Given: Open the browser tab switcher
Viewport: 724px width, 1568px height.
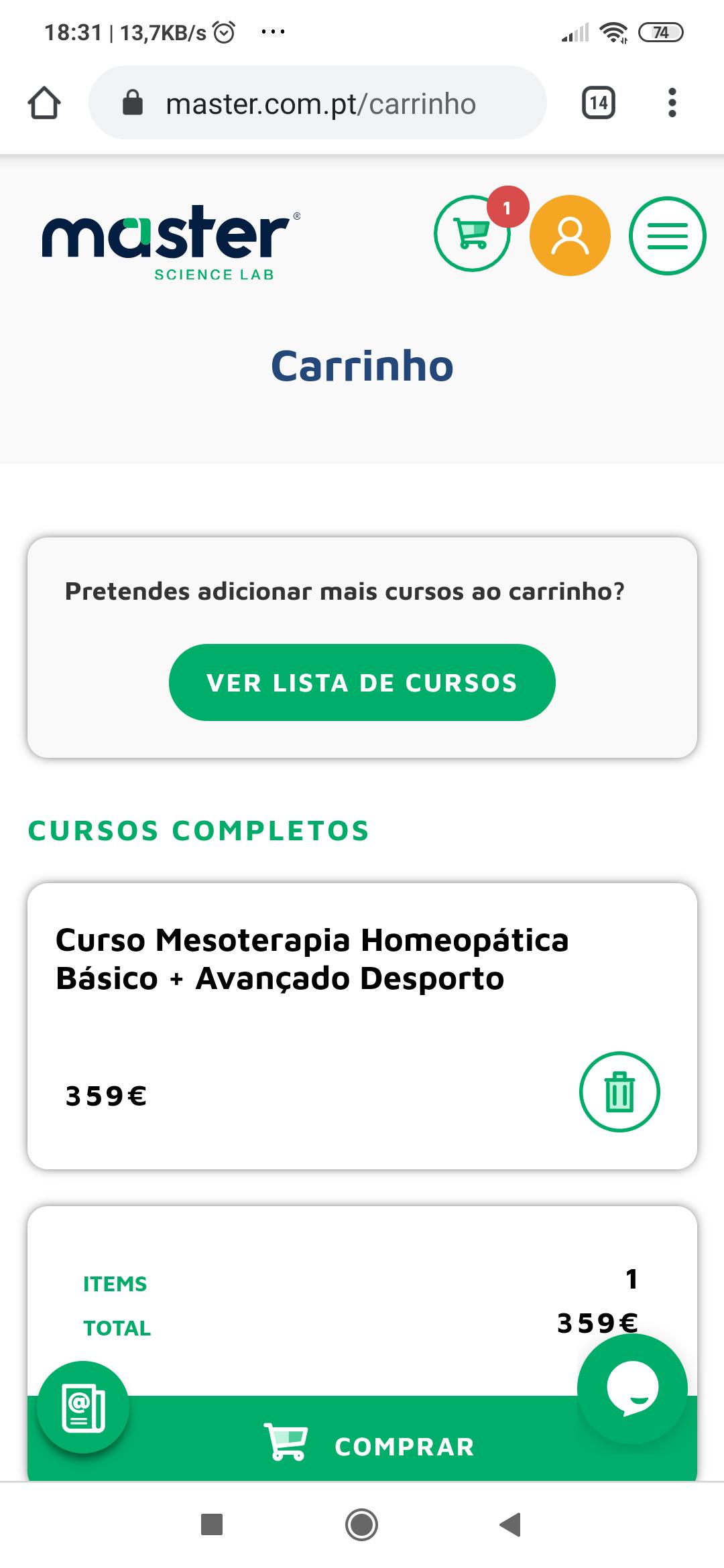Looking at the screenshot, I should pyautogui.click(x=598, y=103).
